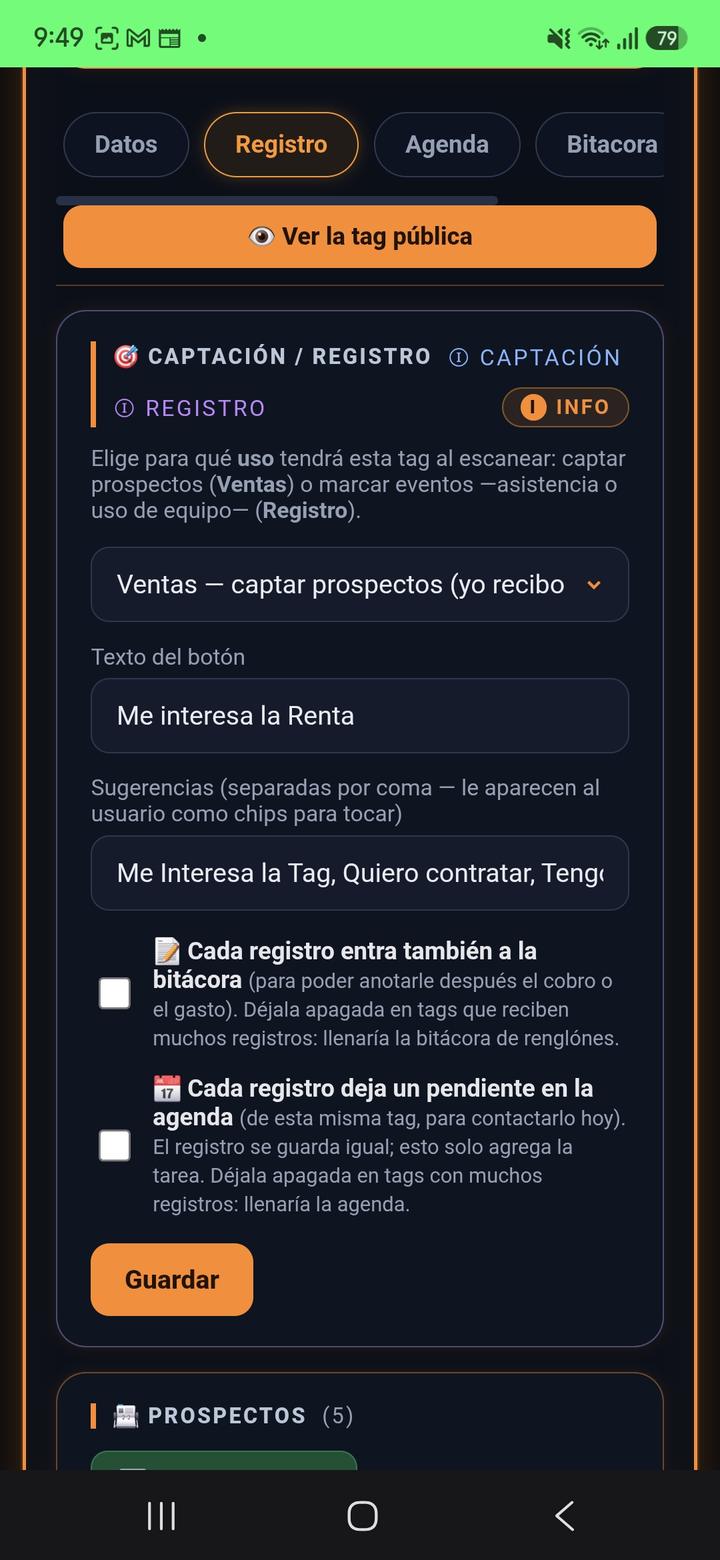Tap Ver la tag pública button
The height and width of the screenshot is (1560, 720).
pos(360,237)
